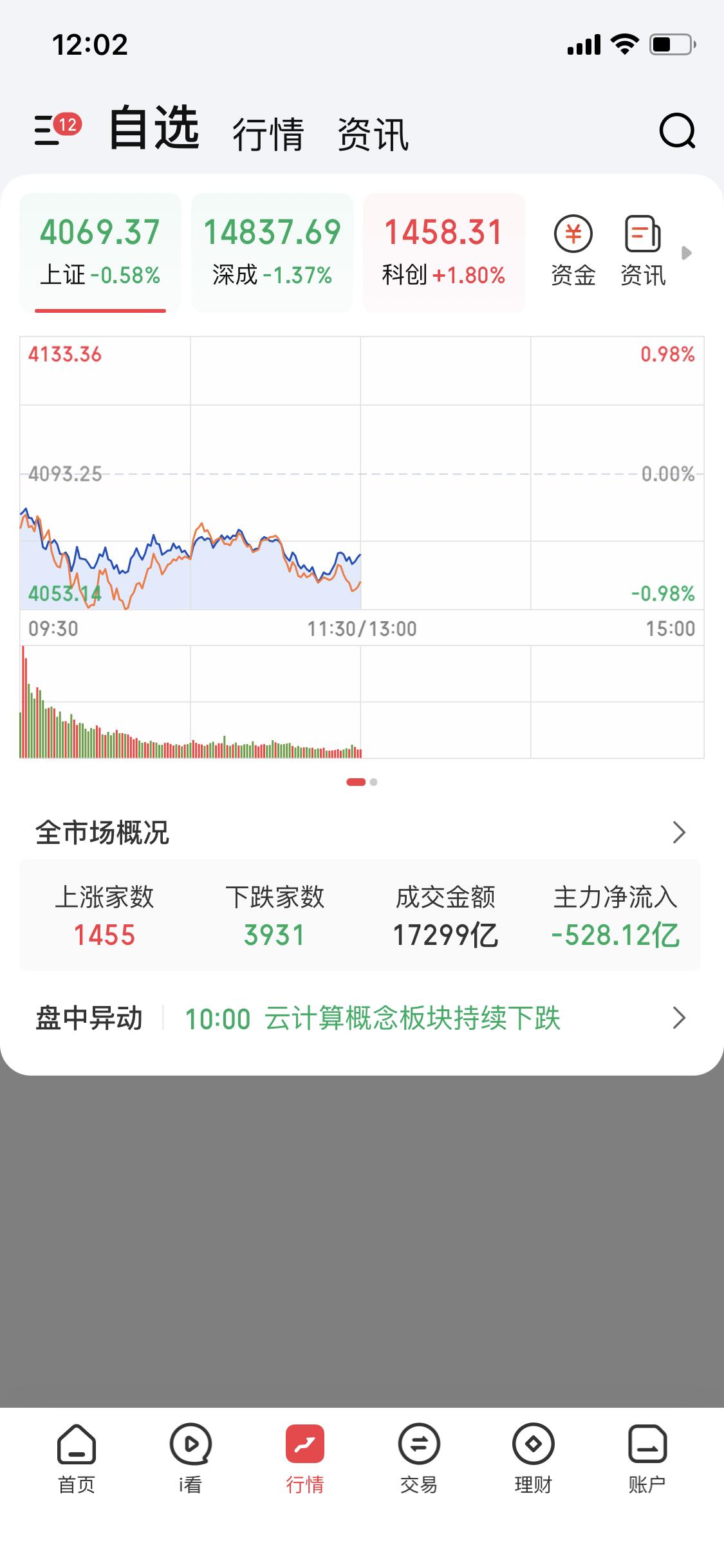Open the search icon

coord(677,131)
